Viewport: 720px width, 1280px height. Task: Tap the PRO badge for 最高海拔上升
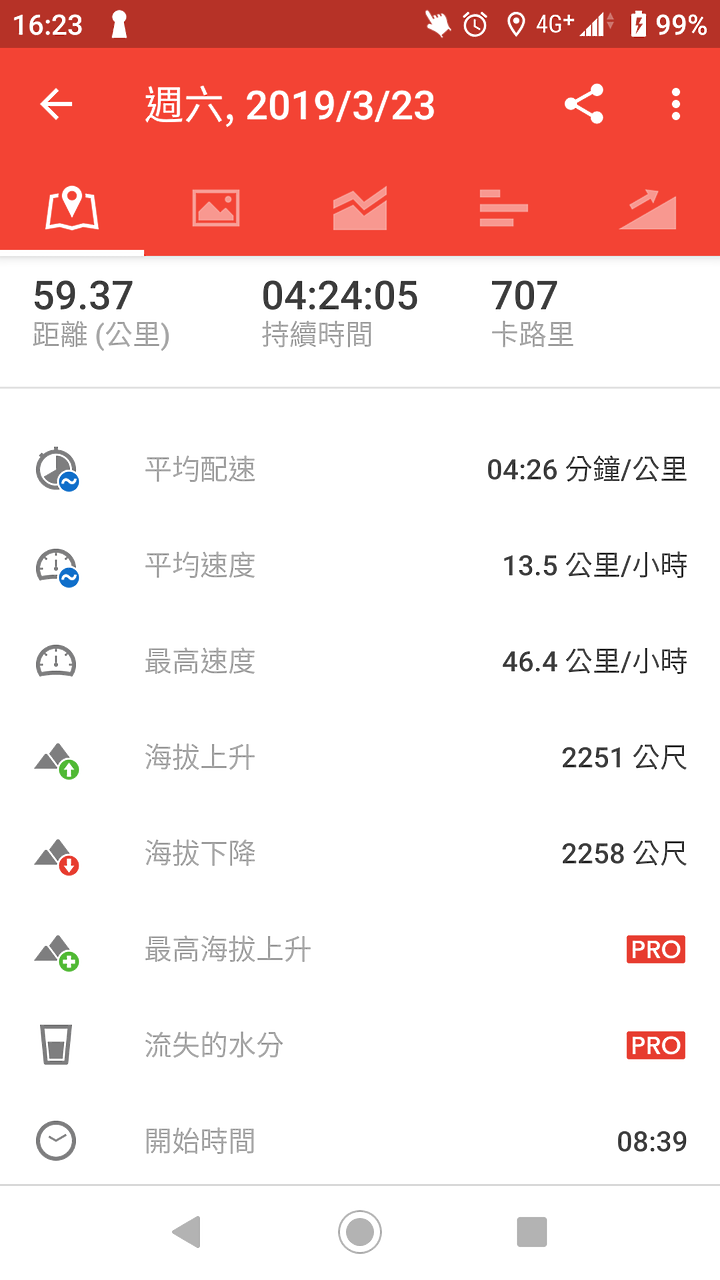coord(656,949)
